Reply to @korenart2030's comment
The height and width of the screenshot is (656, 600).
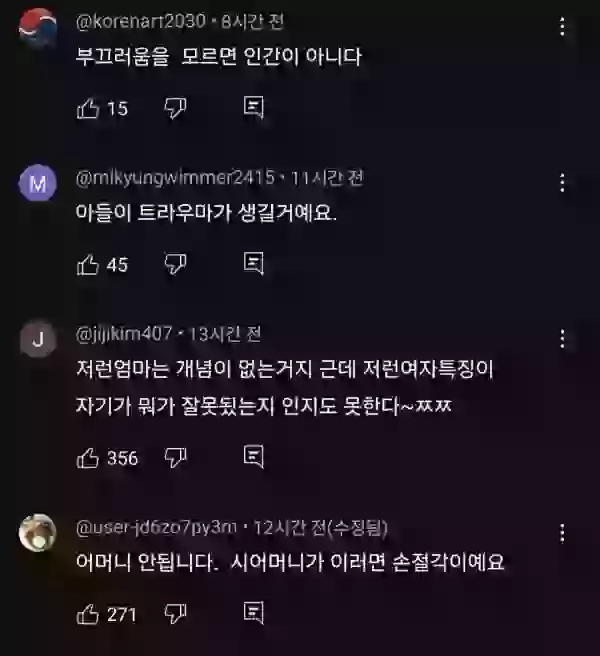[254, 108]
